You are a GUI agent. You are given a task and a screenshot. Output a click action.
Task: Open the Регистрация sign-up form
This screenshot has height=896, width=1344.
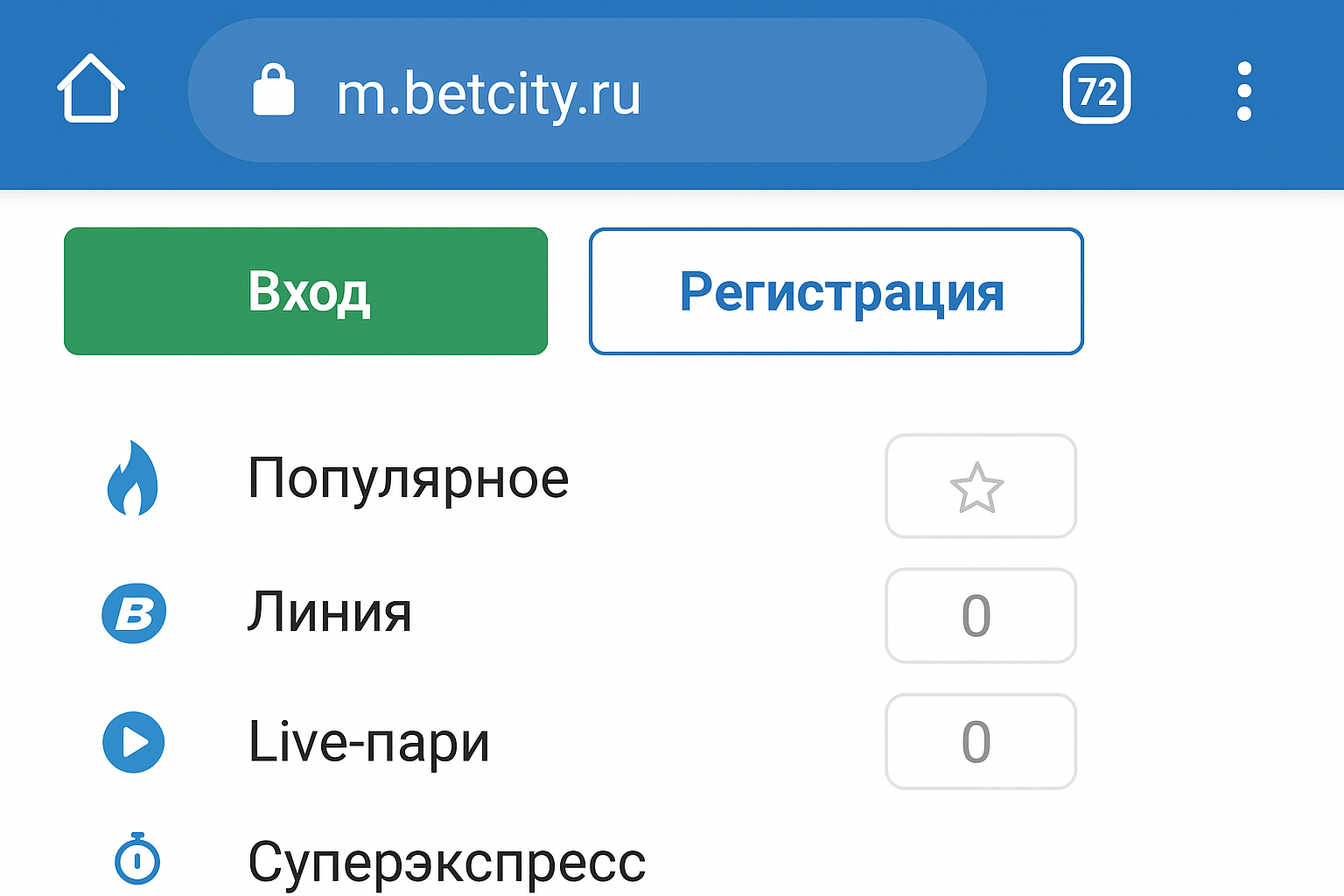[836, 291]
